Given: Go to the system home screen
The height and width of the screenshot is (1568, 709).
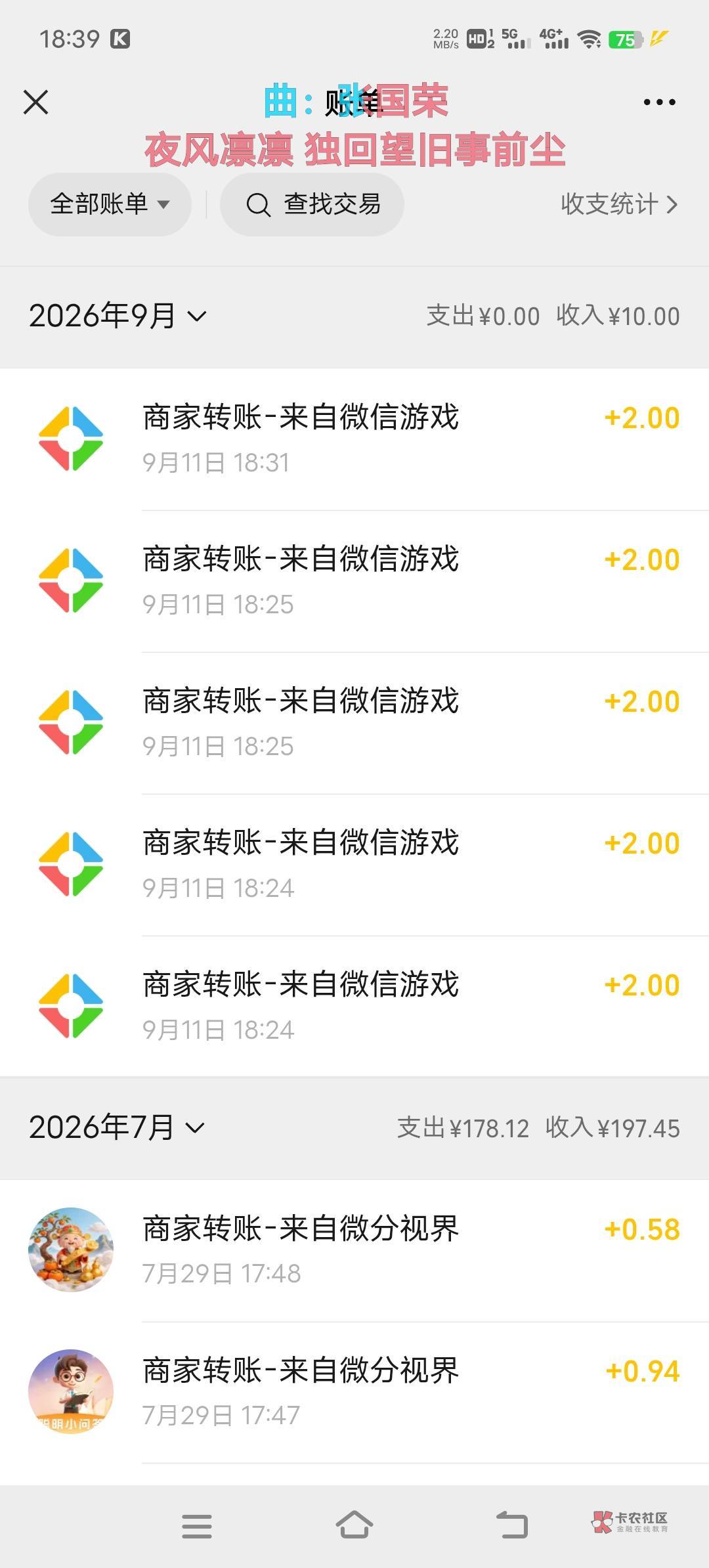Looking at the screenshot, I should (354, 1525).
